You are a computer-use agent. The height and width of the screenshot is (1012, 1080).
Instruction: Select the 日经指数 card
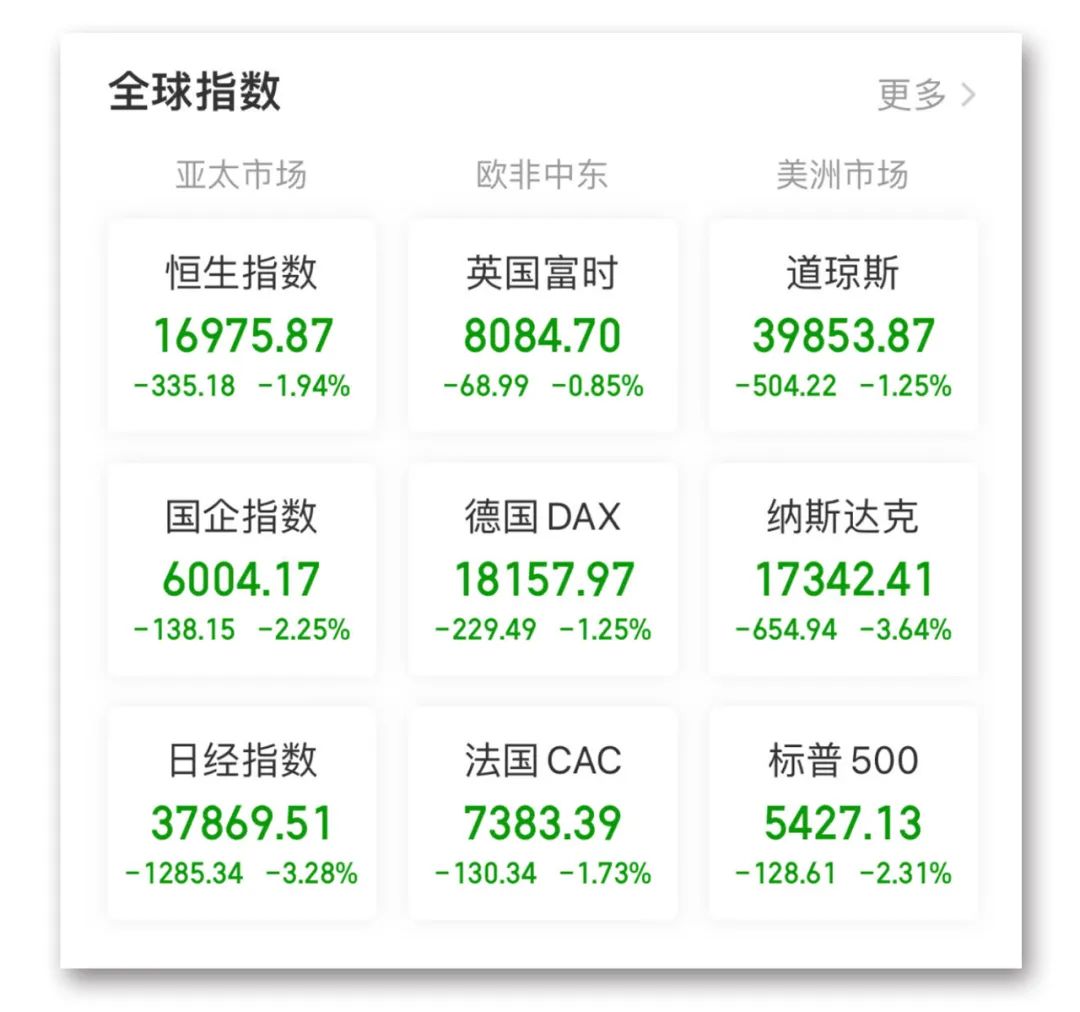point(241,816)
